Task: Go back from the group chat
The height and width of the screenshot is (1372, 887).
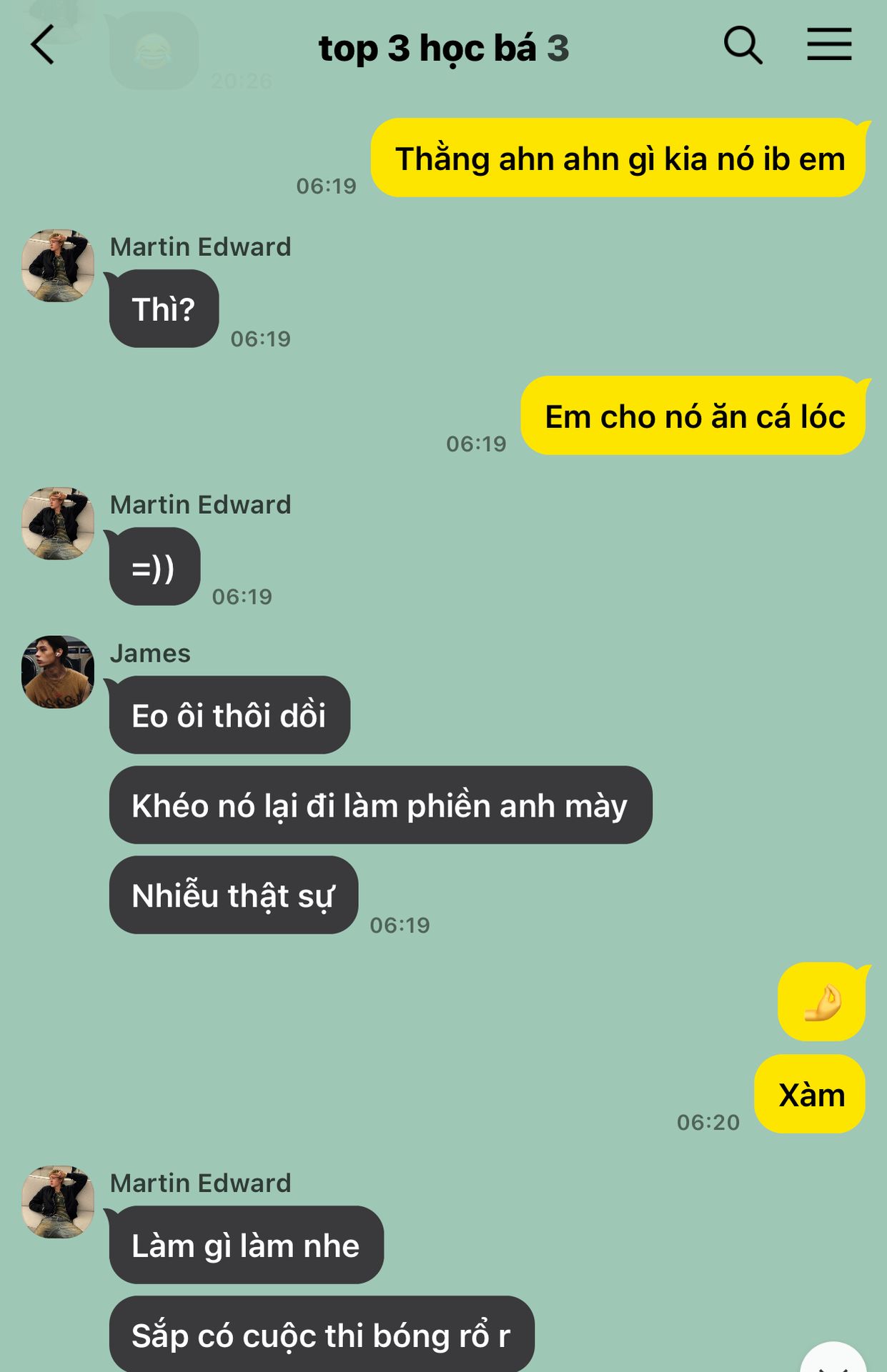Action: [x=42, y=45]
